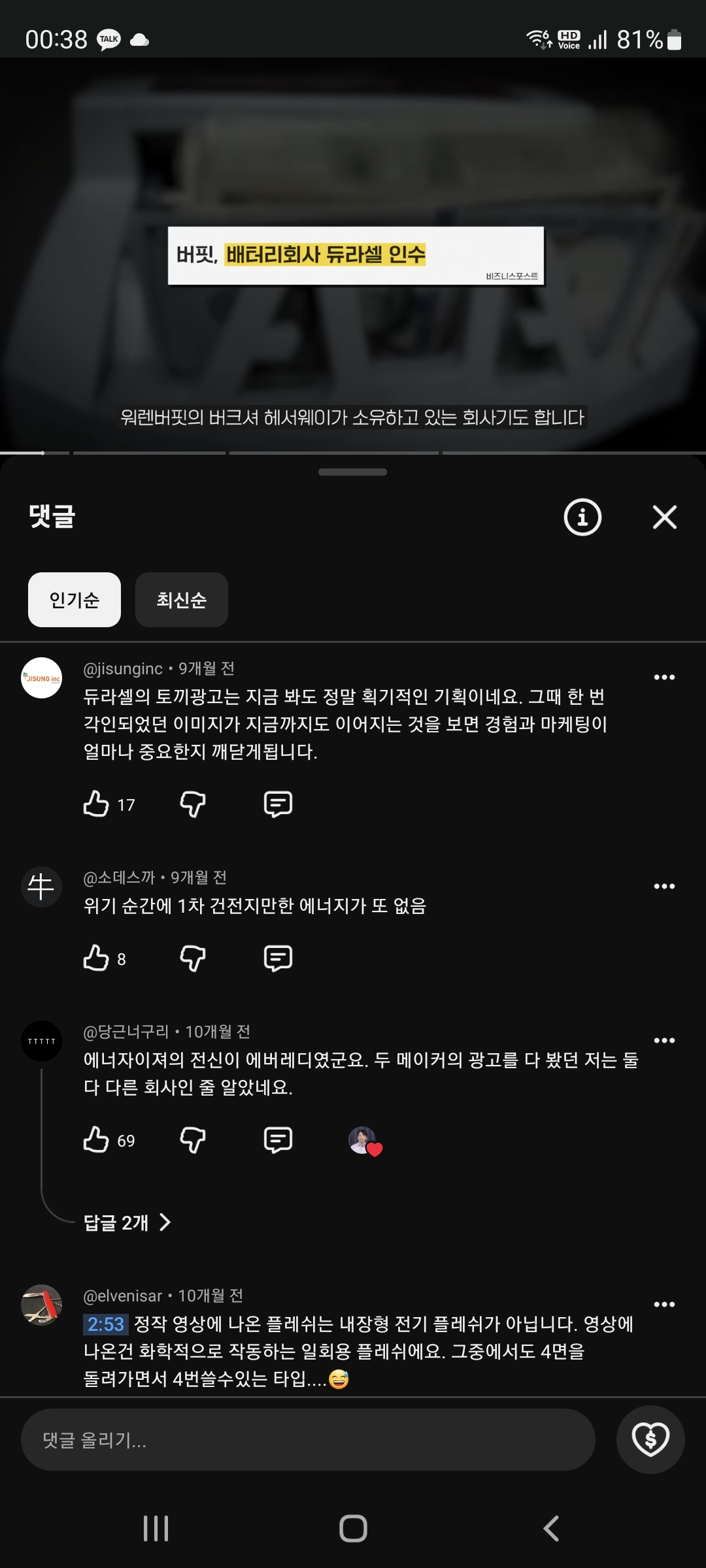Like the comment by @소데스까
Viewport: 706px width, 1568px height.
coord(96,958)
